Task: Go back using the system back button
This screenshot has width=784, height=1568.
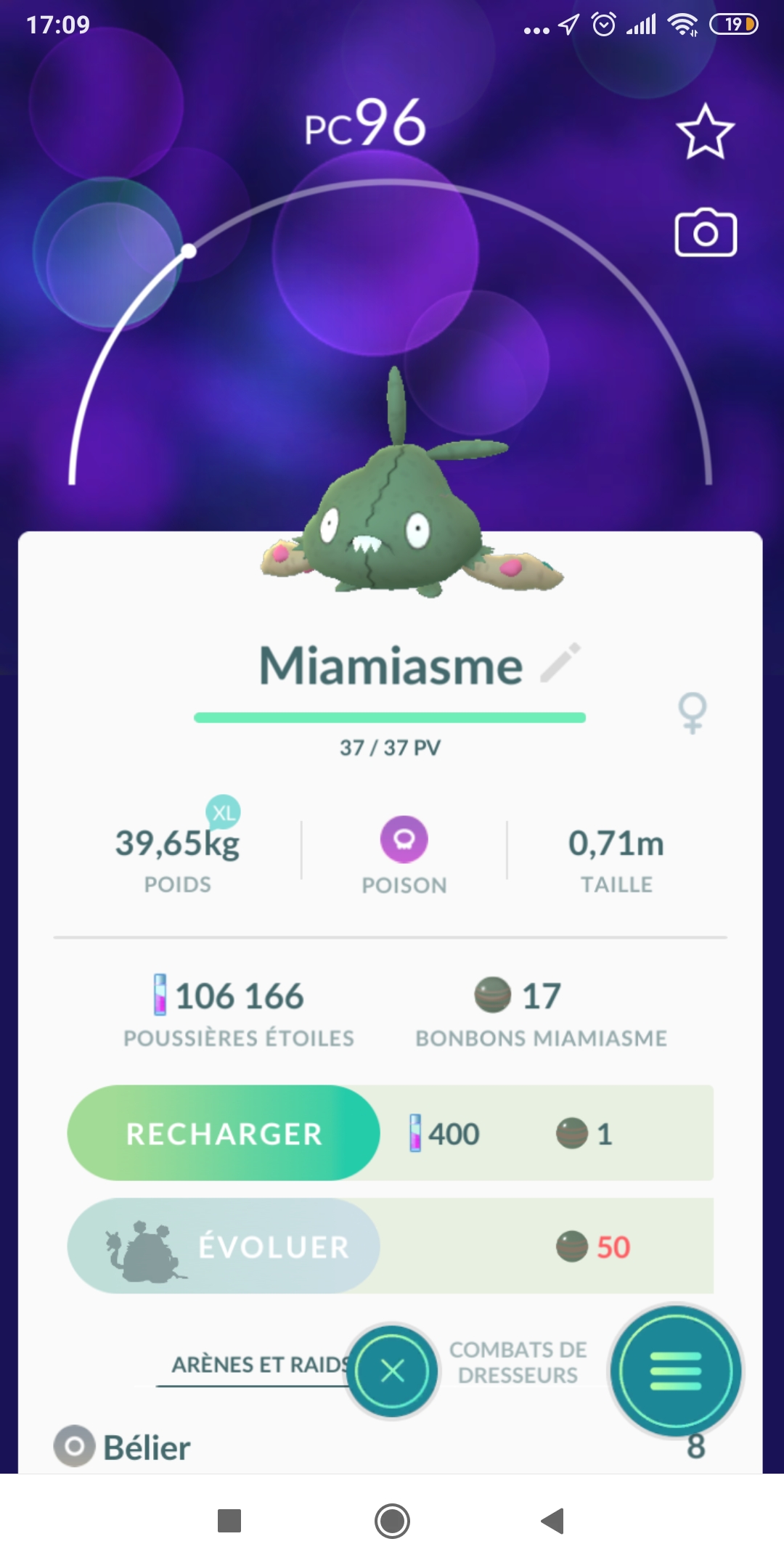Action: click(553, 1521)
